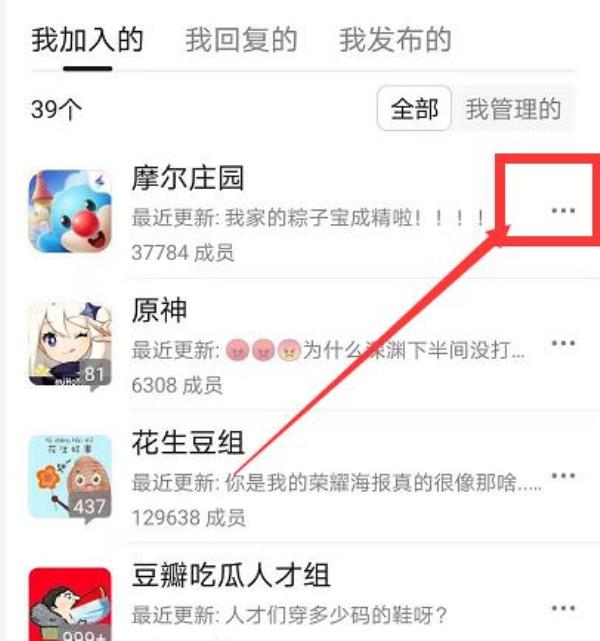Image resolution: width=600 pixels, height=641 pixels.
Task: Open more options for 豆瓣吃瓜人才组
Action: click(x=563, y=607)
